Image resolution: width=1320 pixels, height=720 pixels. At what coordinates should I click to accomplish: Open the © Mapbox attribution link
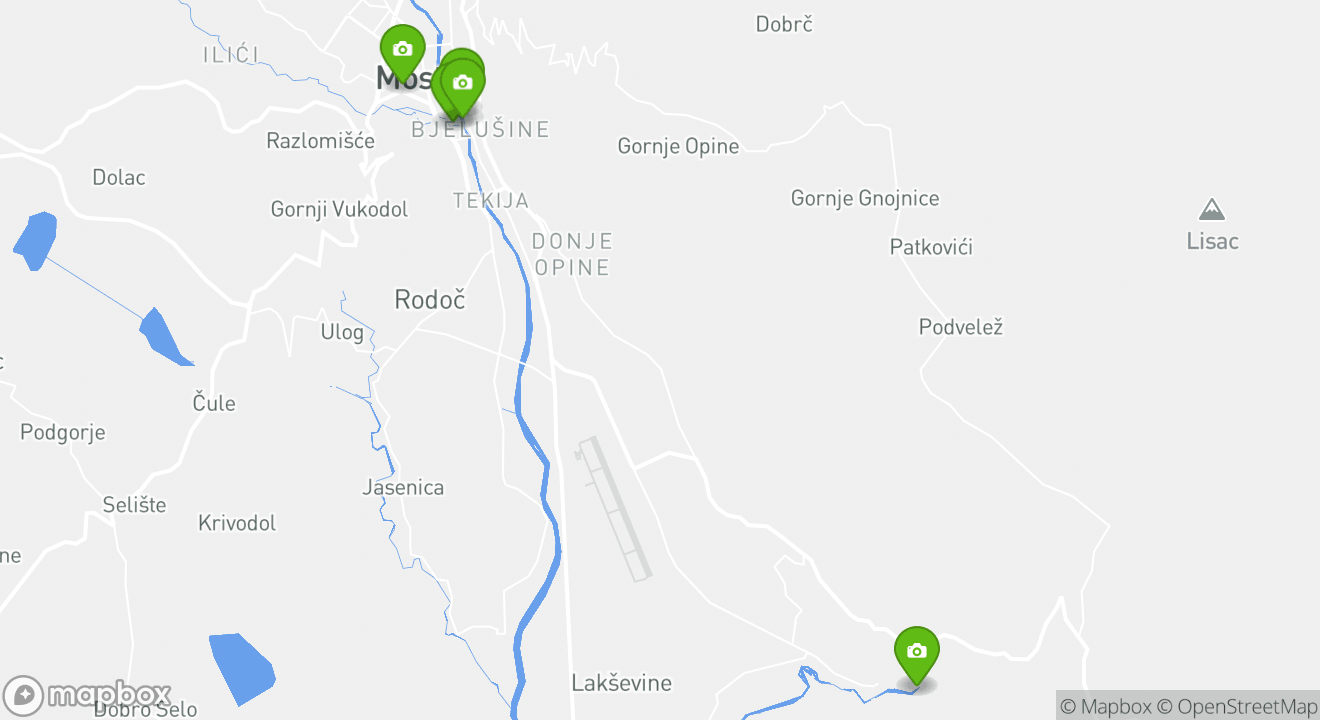click(1105, 706)
